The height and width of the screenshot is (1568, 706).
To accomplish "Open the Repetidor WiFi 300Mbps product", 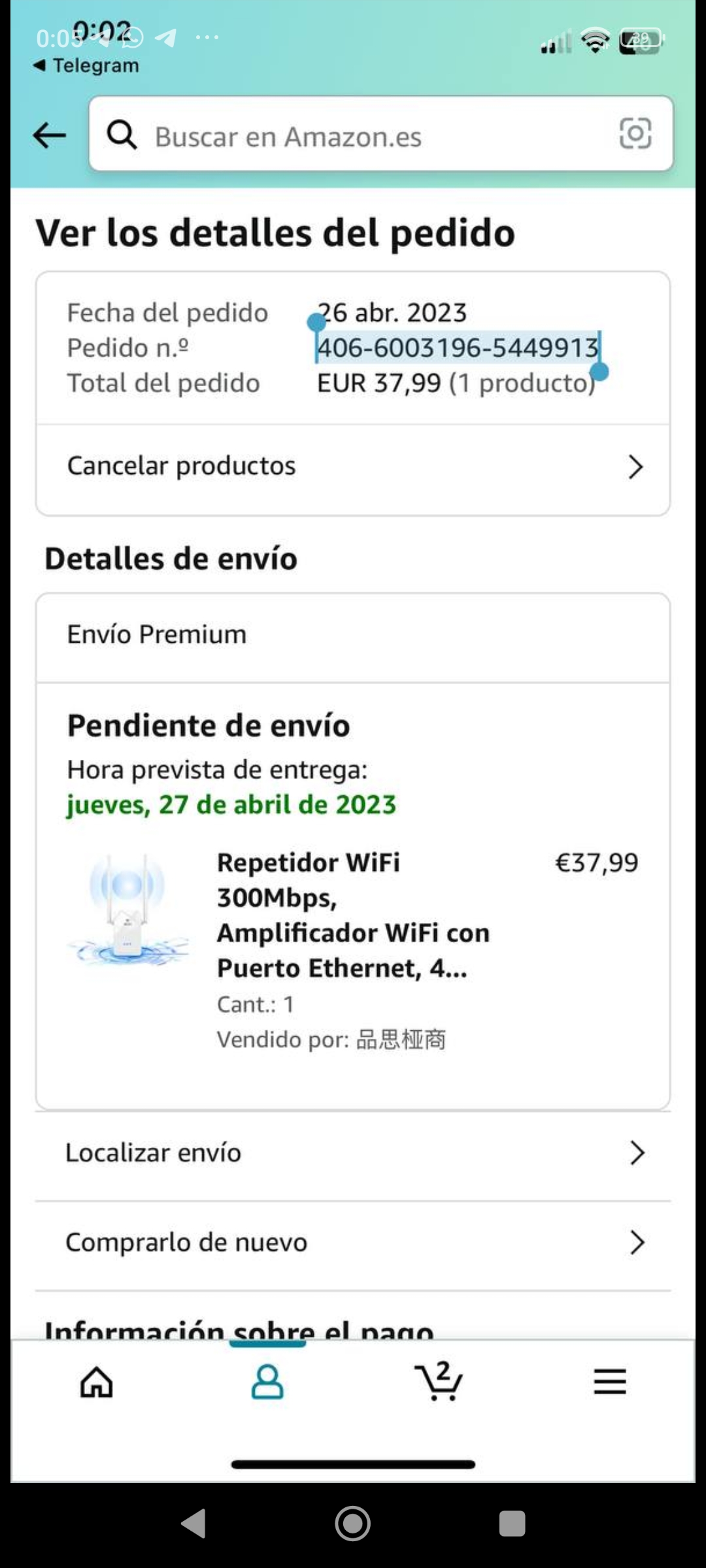I will (353, 915).
